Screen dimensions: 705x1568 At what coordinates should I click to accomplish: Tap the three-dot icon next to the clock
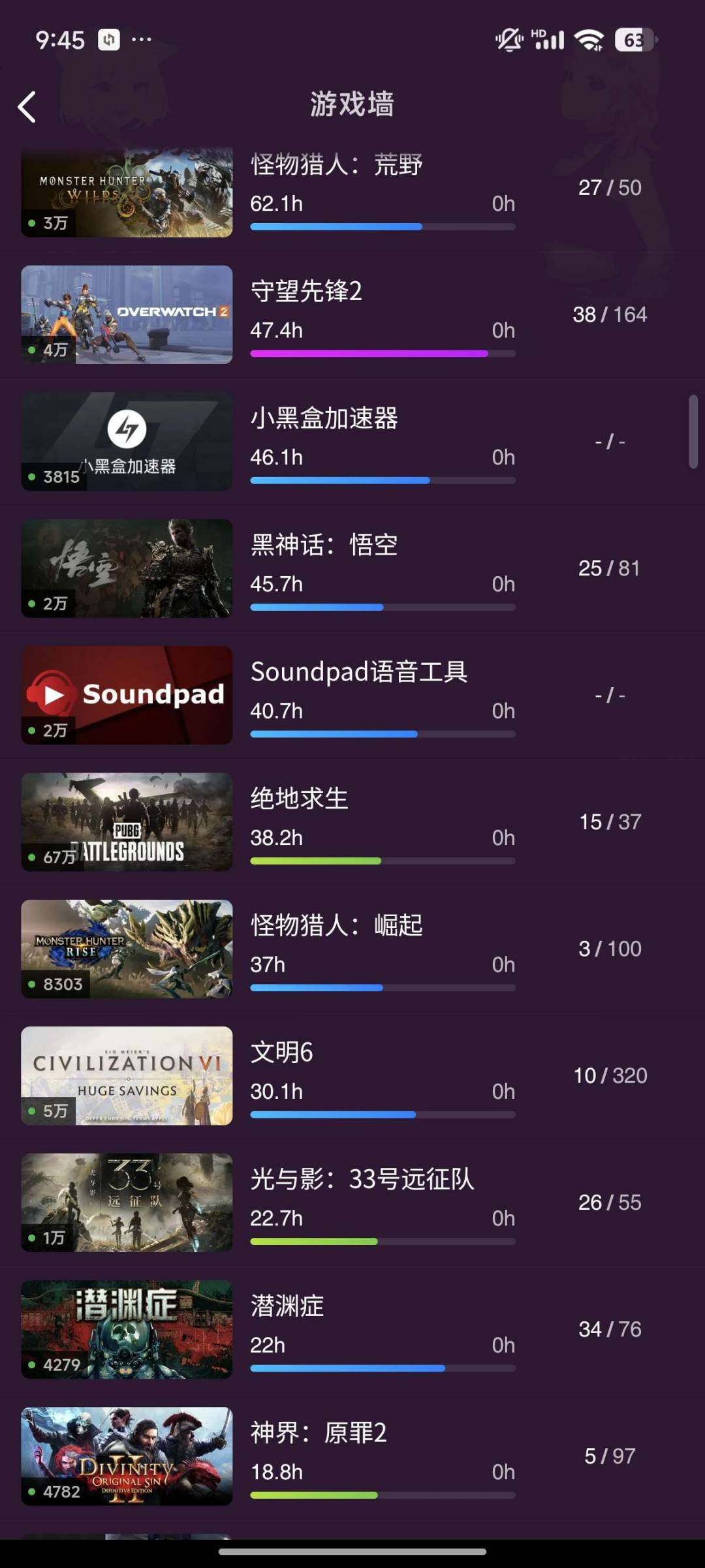(143, 40)
